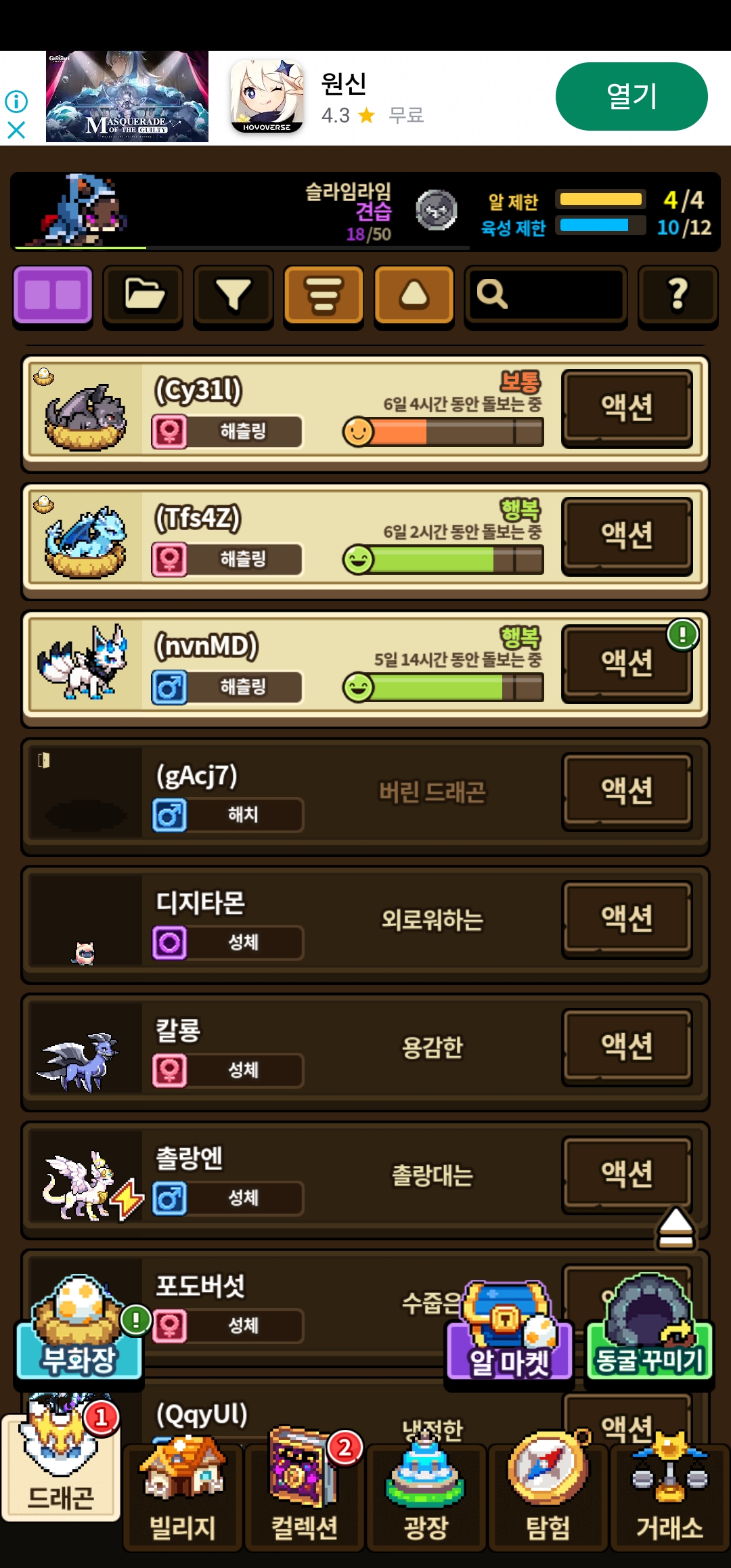Open the filter funnel options
The height and width of the screenshot is (1568, 731).
coord(233,295)
